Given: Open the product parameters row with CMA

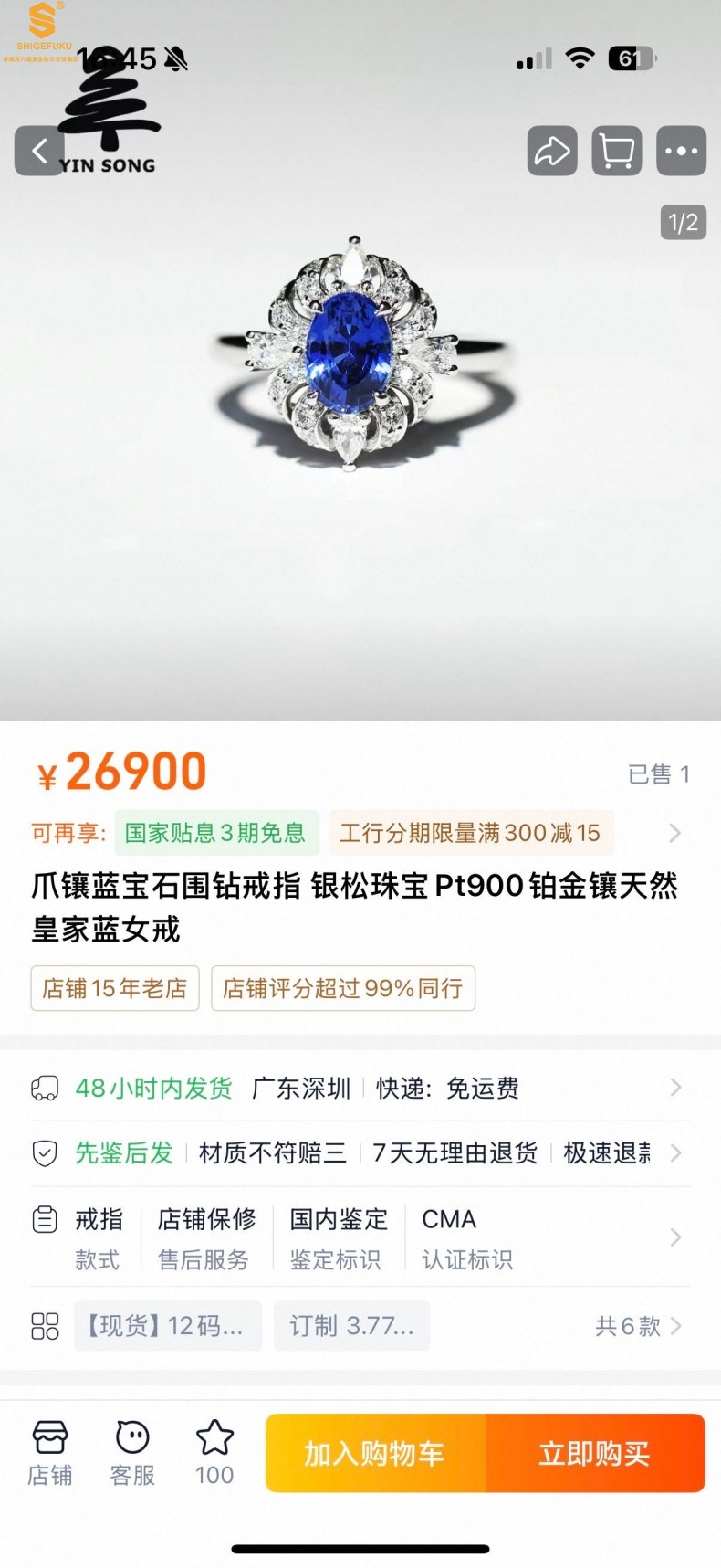Looking at the screenshot, I should click(360, 1237).
